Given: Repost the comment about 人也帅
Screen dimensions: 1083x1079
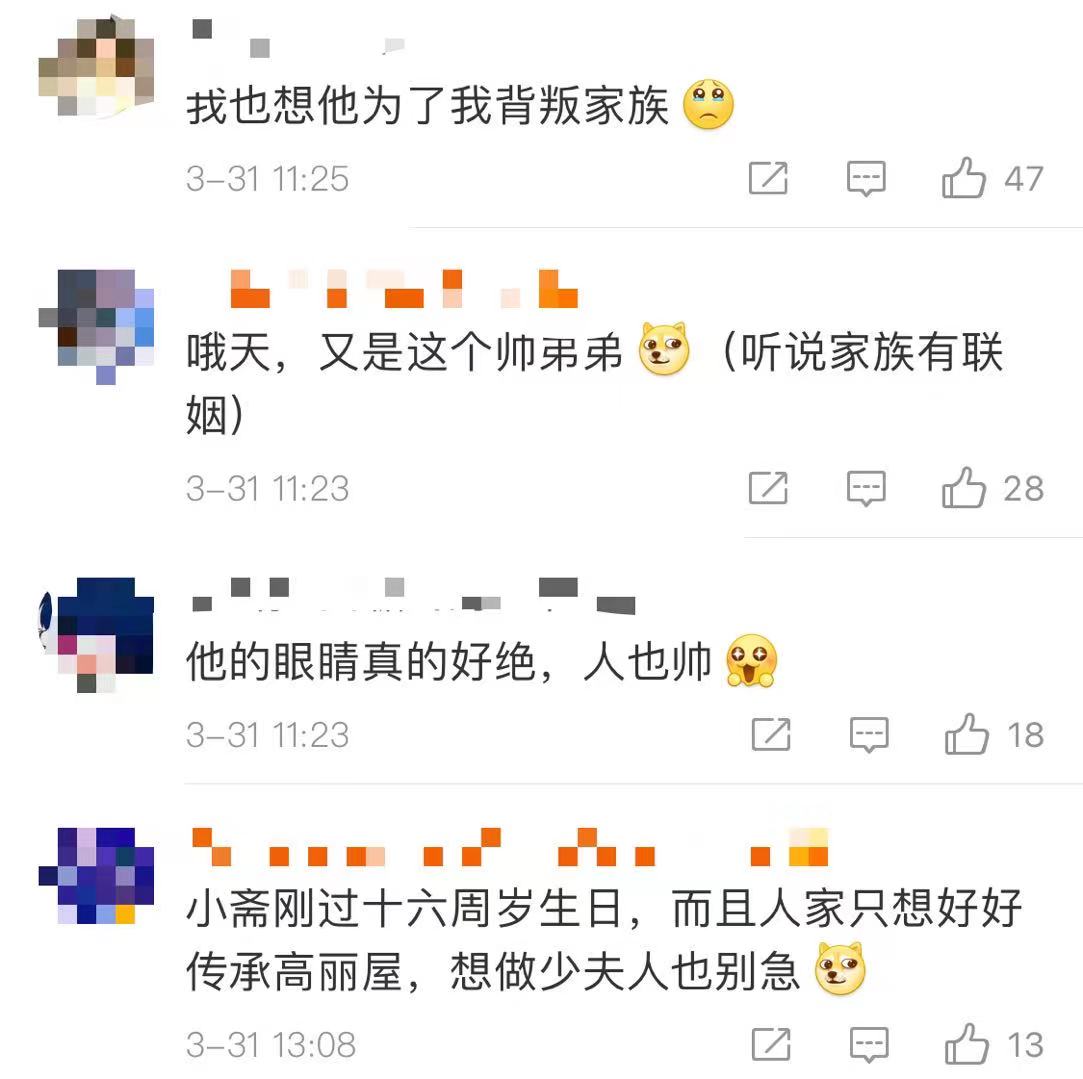Looking at the screenshot, I should (771, 735).
